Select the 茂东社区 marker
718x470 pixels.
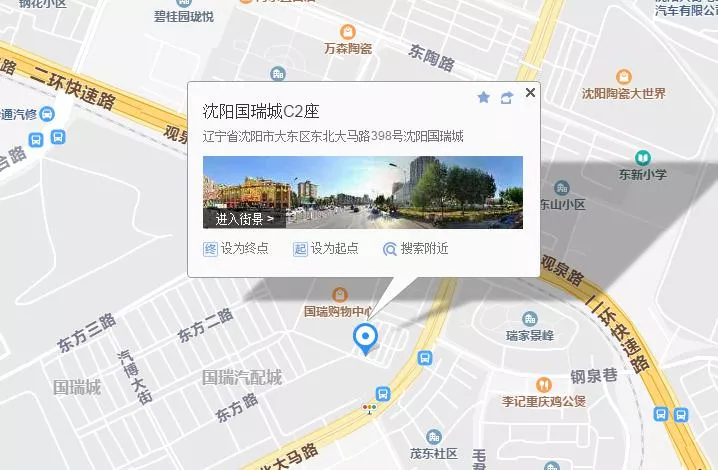pyautogui.click(x=433, y=437)
